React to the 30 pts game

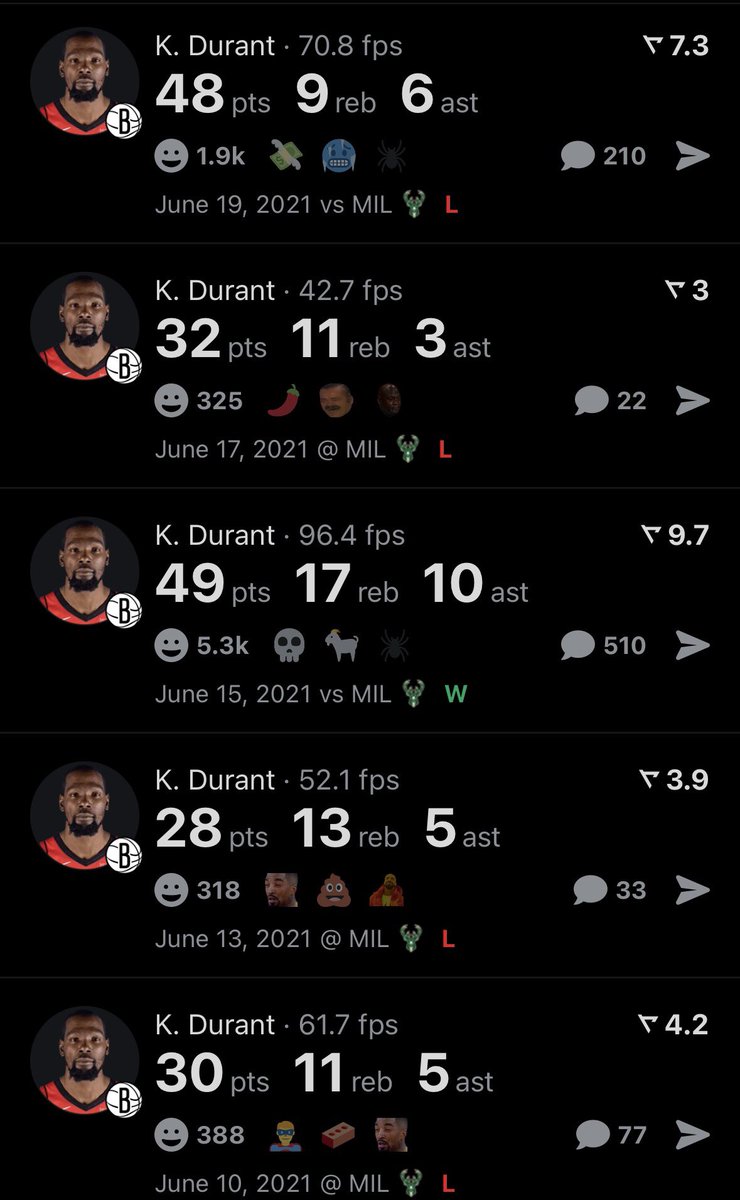[x=172, y=1134]
